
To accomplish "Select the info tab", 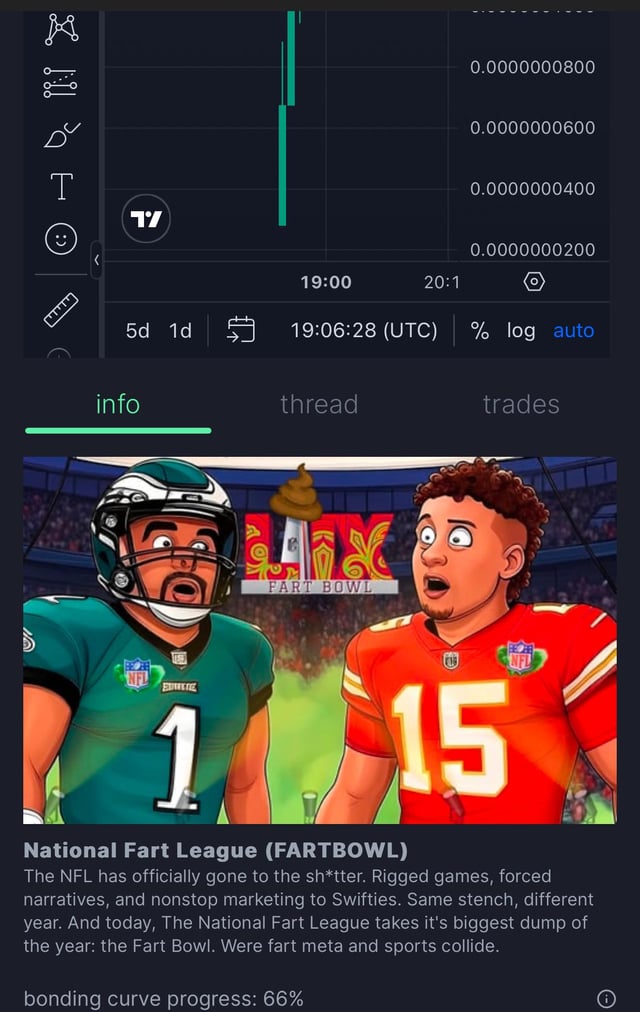I will (117, 404).
